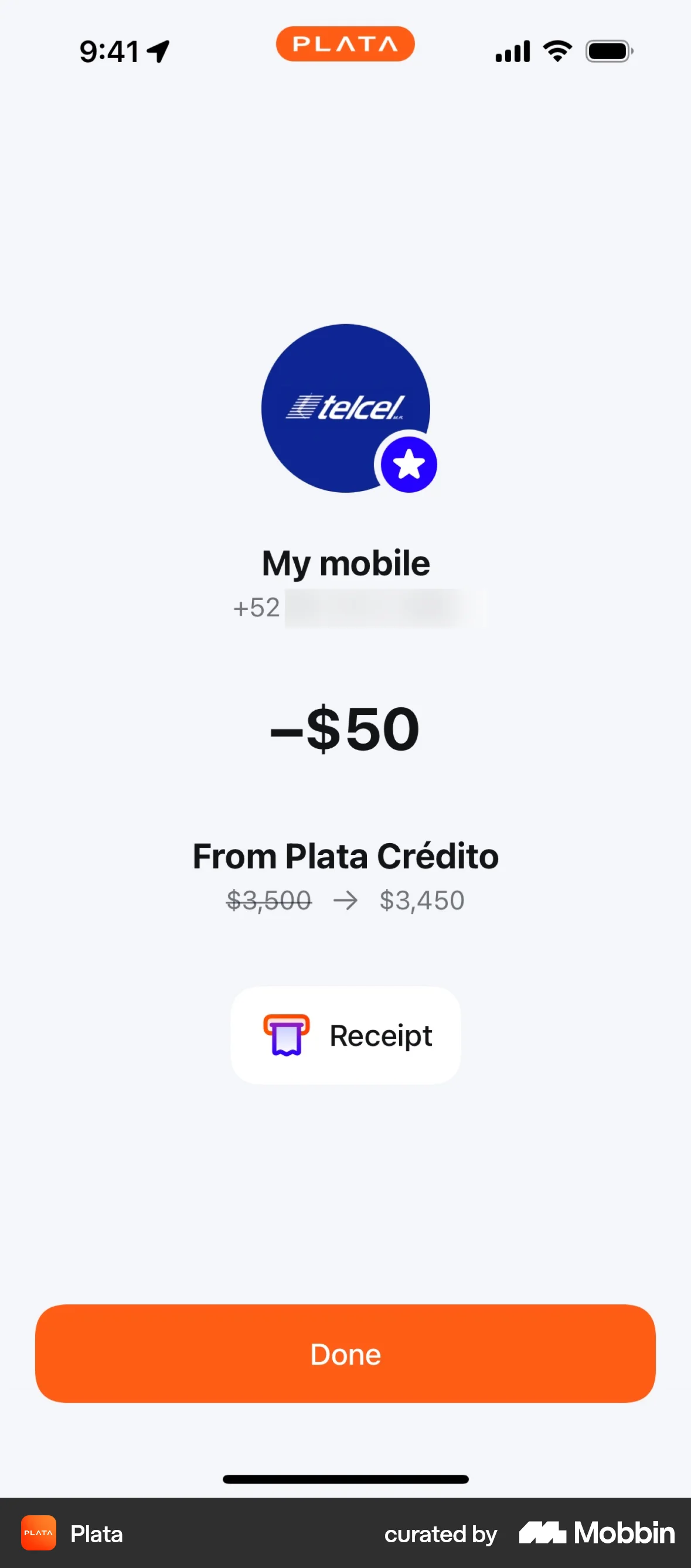Select the Plata label in the bottom bar
691x1568 pixels.
[x=96, y=1534]
